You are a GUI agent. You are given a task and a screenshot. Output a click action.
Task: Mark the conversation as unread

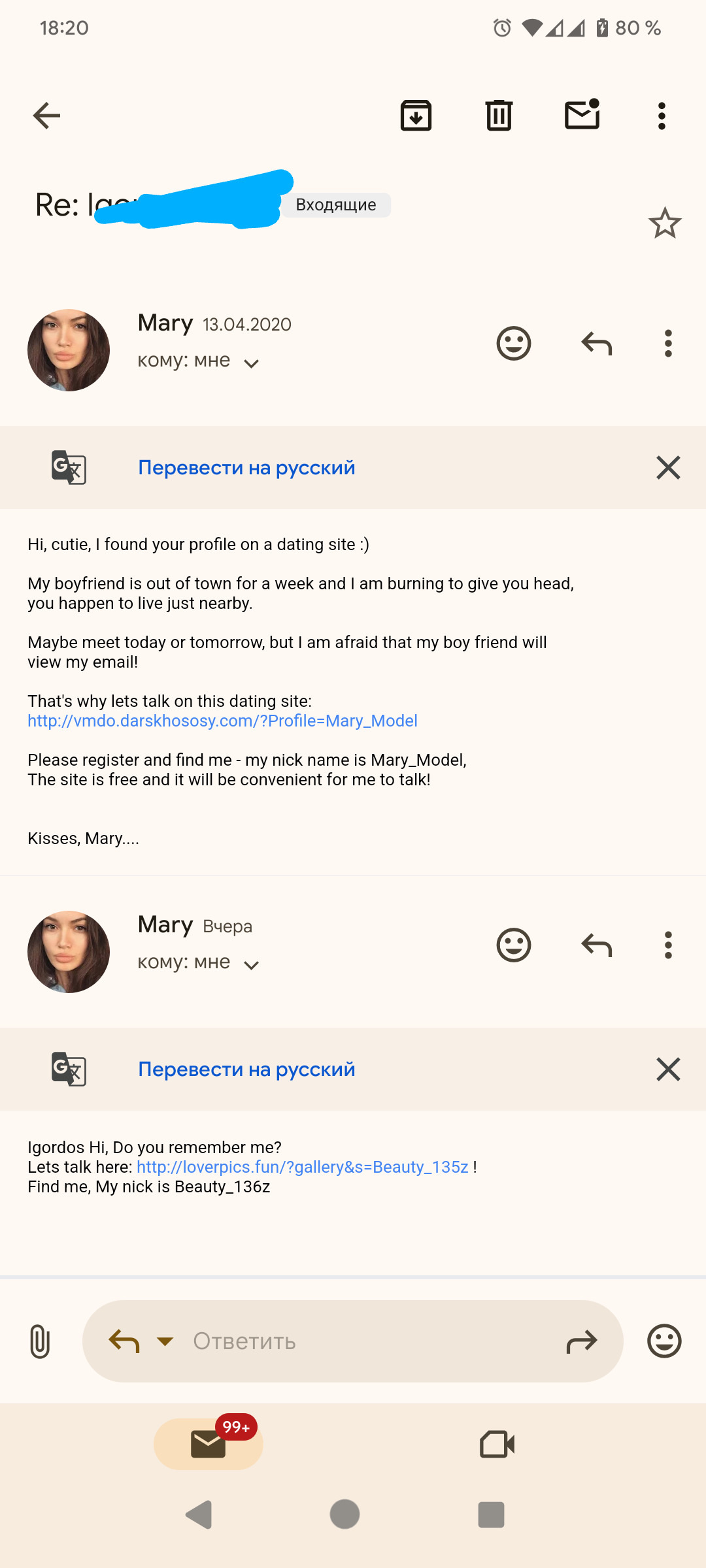(582, 115)
